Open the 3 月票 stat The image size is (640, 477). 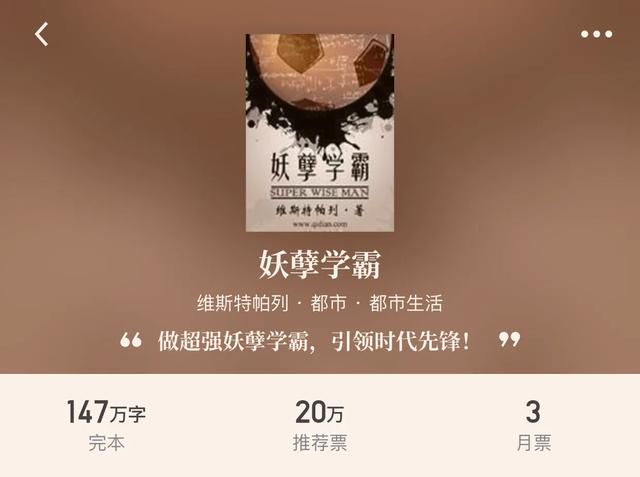click(x=533, y=425)
